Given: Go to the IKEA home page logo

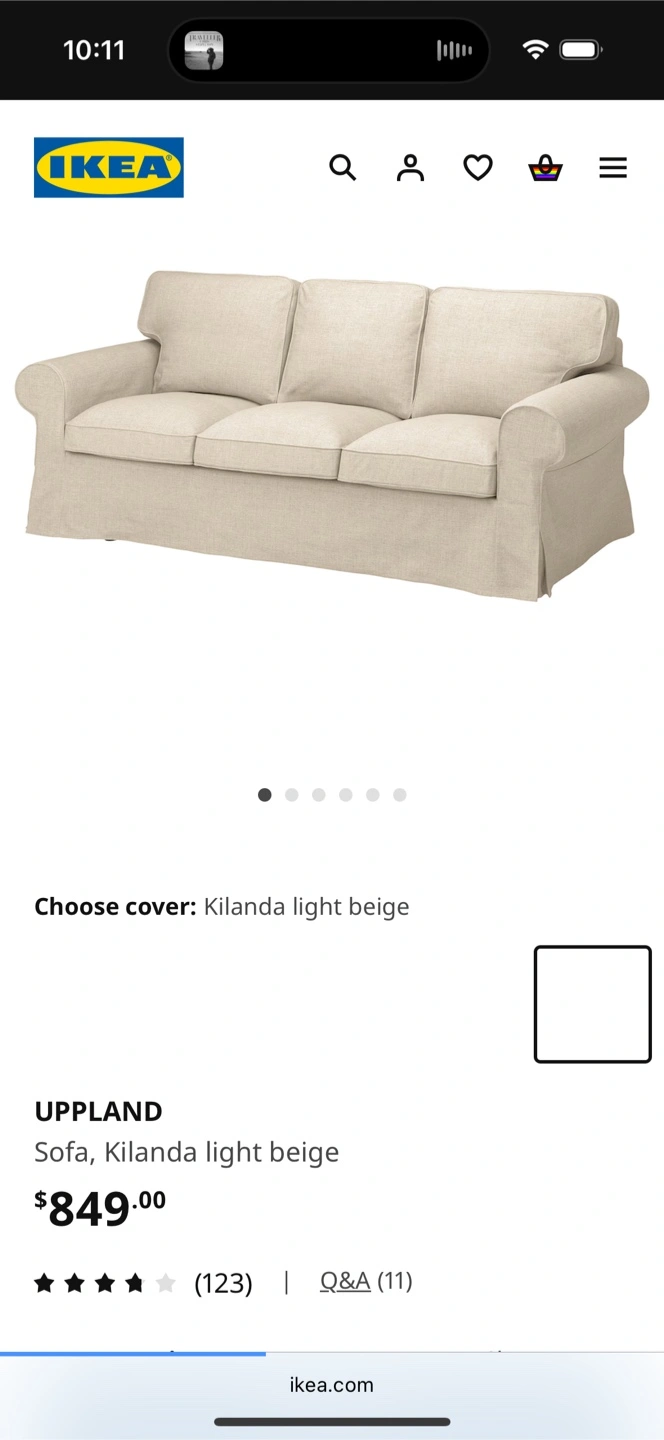Looking at the screenshot, I should click(109, 167).
